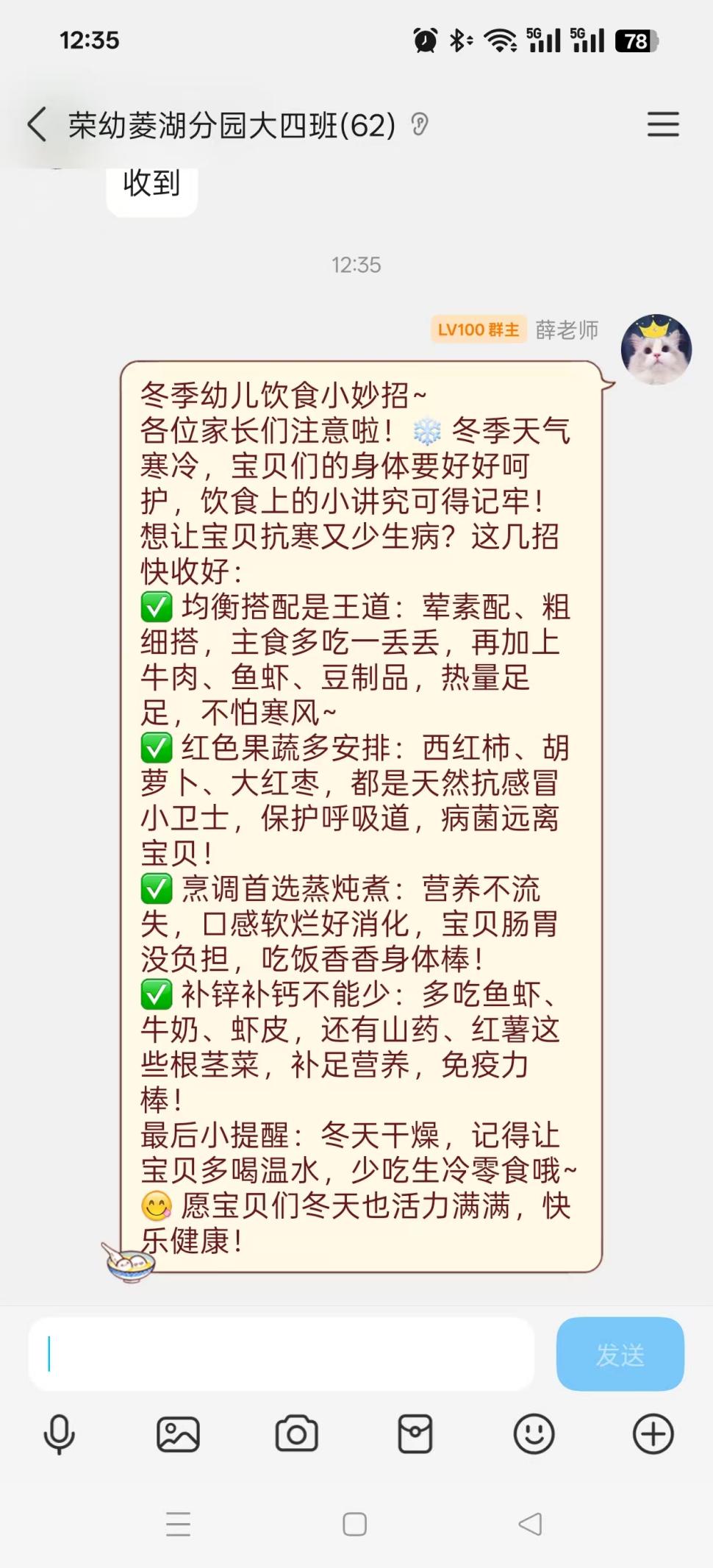713x1568 pixels.
Task: Tap the LV100 群主 badge
Action: (x=476, y=330)
